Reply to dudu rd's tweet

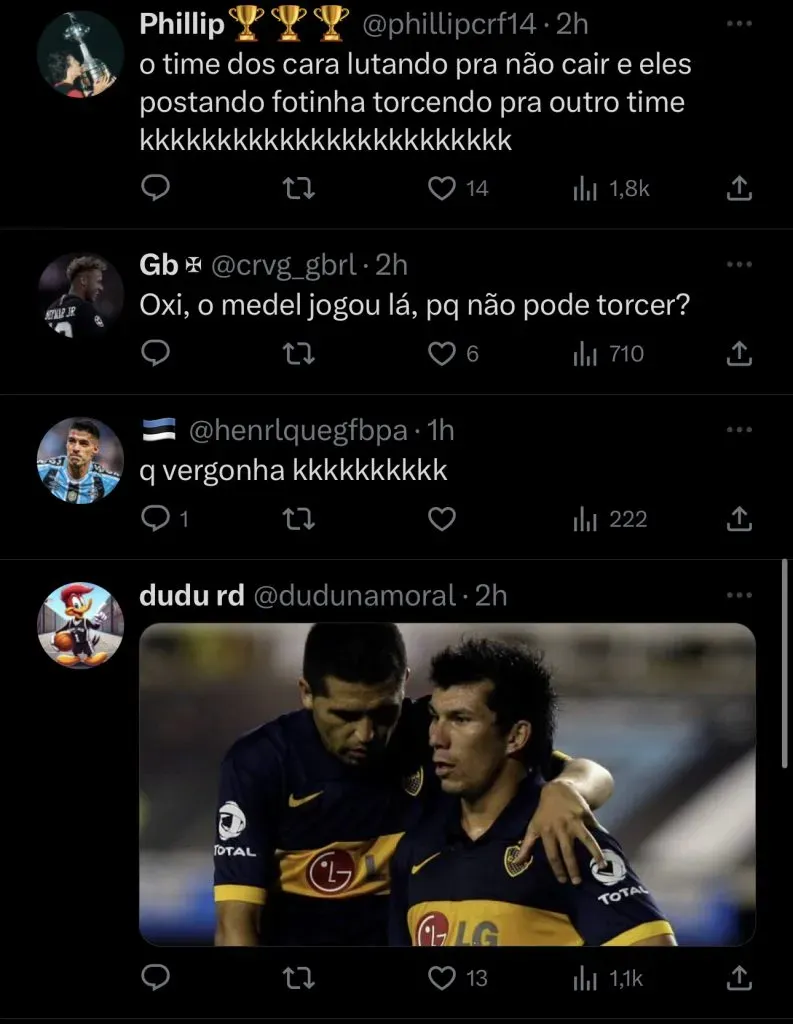pos(155,977)
